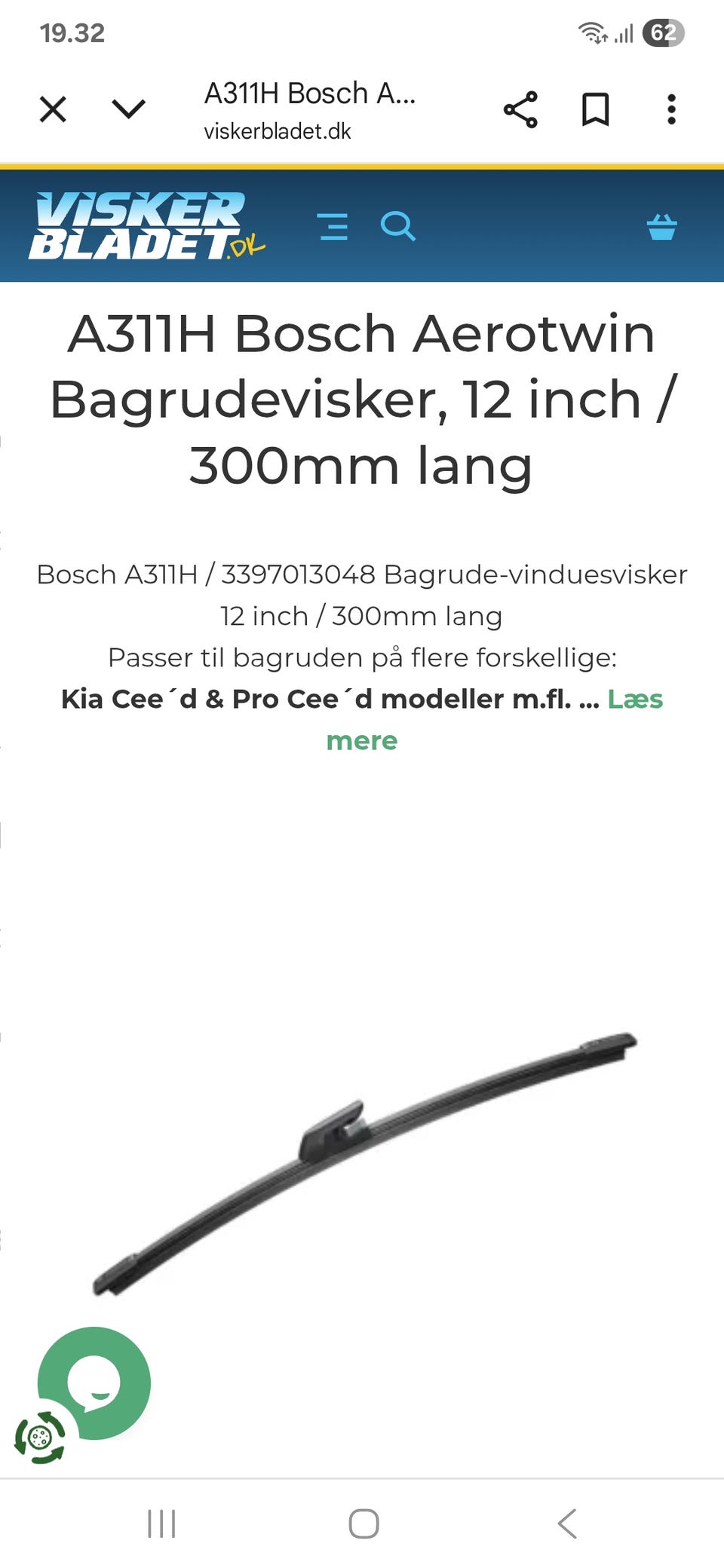Close the in-app browser tab

coord(53,109)
